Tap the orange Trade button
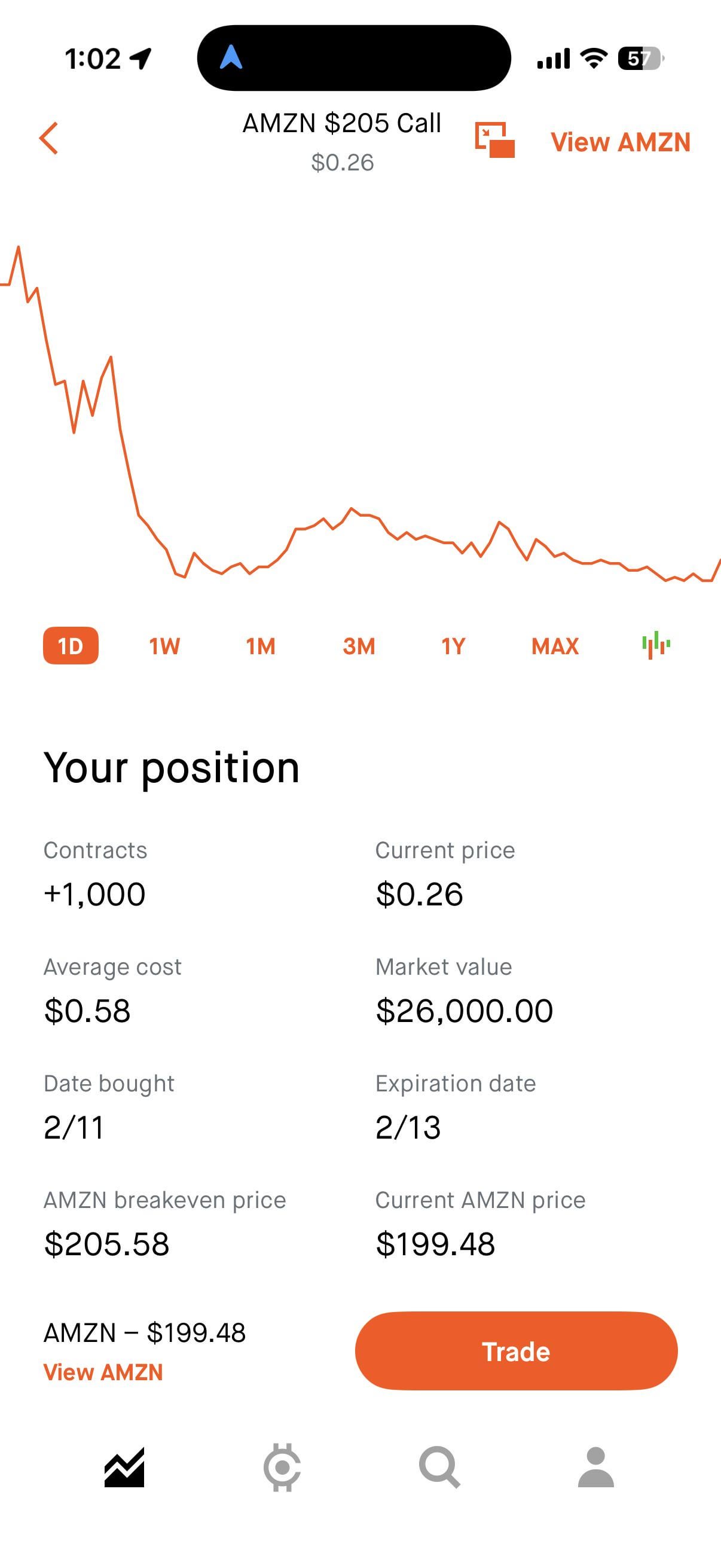This screenshot has height=1568, width=721. [516, 1352]
